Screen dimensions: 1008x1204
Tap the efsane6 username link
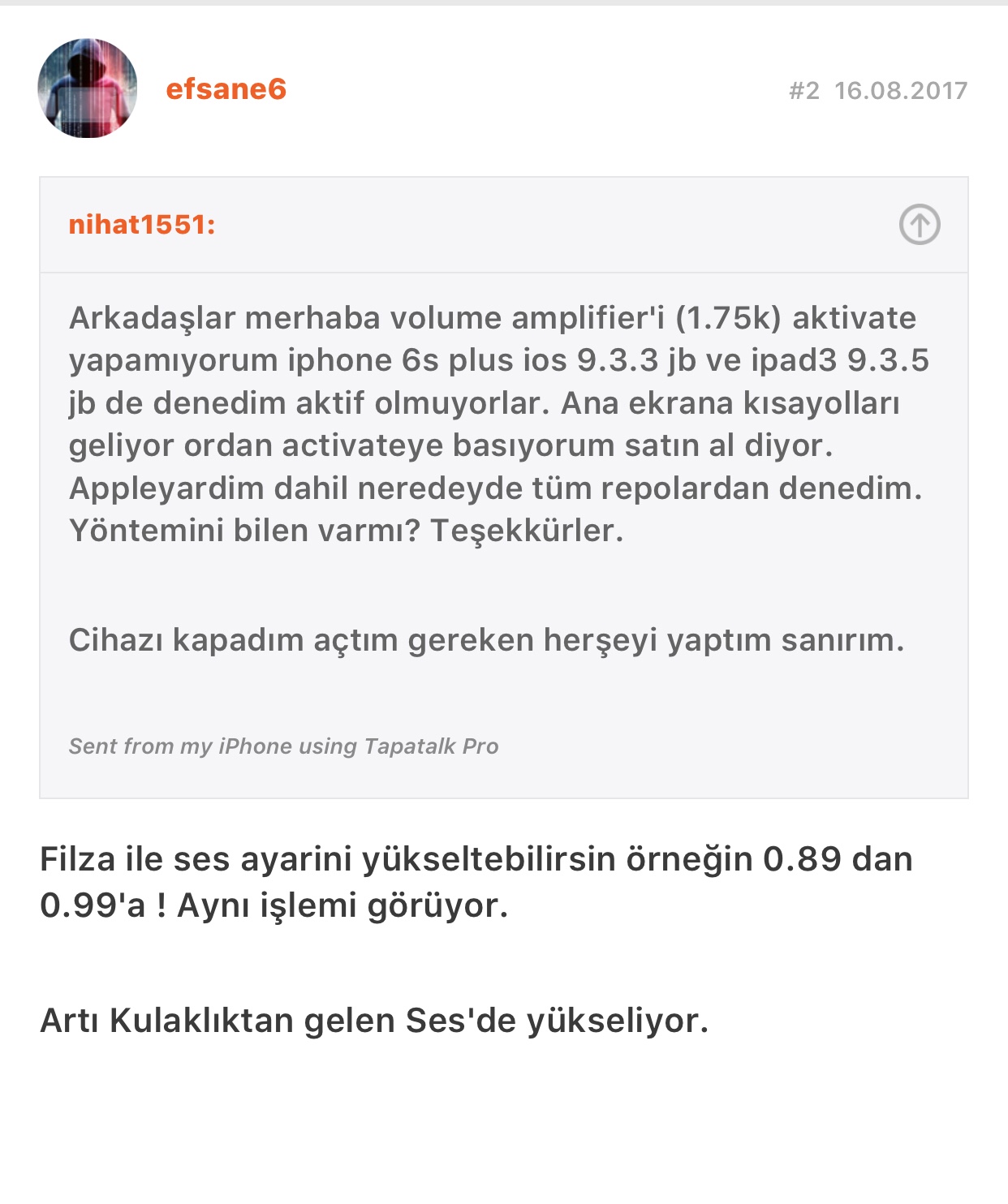point(226,89)
